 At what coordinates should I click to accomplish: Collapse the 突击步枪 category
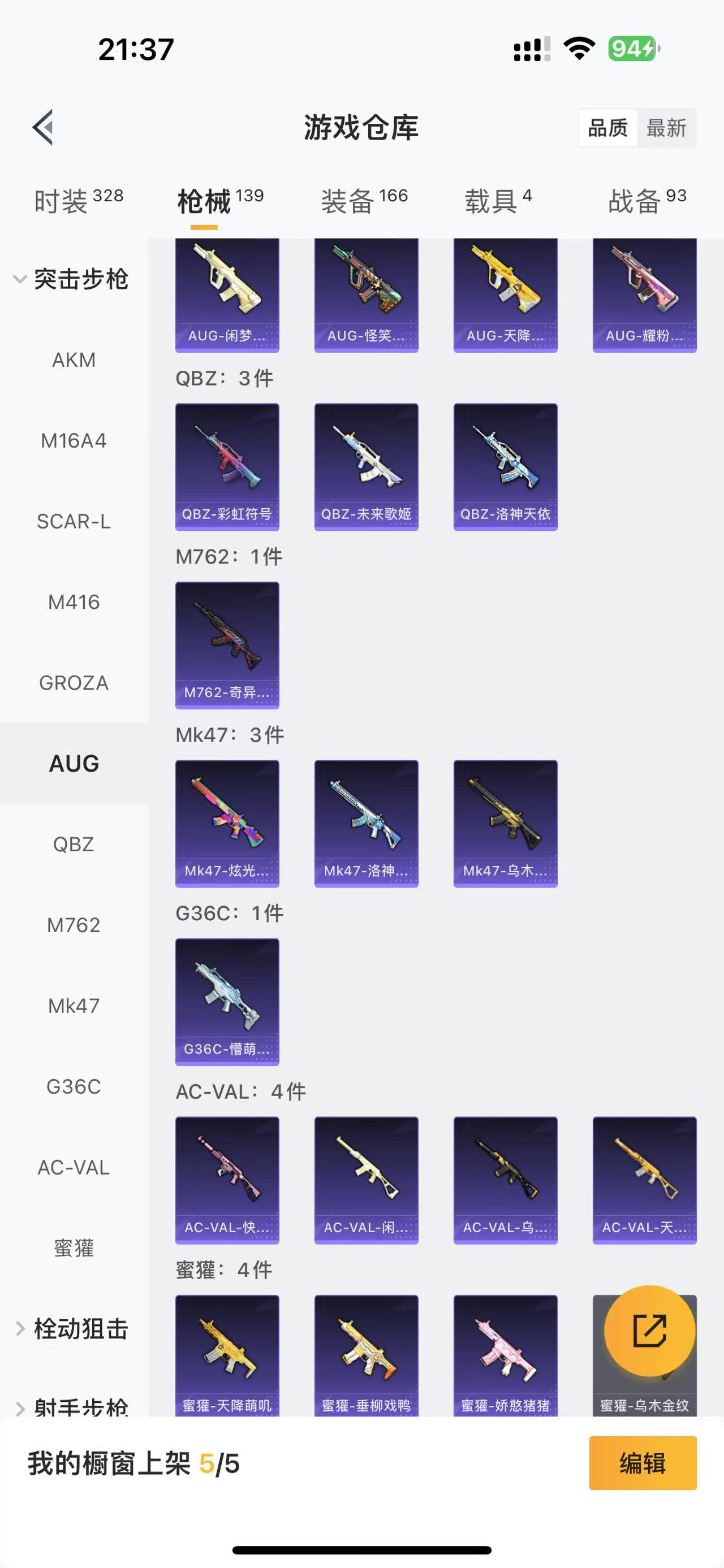[x=73, y=279]
